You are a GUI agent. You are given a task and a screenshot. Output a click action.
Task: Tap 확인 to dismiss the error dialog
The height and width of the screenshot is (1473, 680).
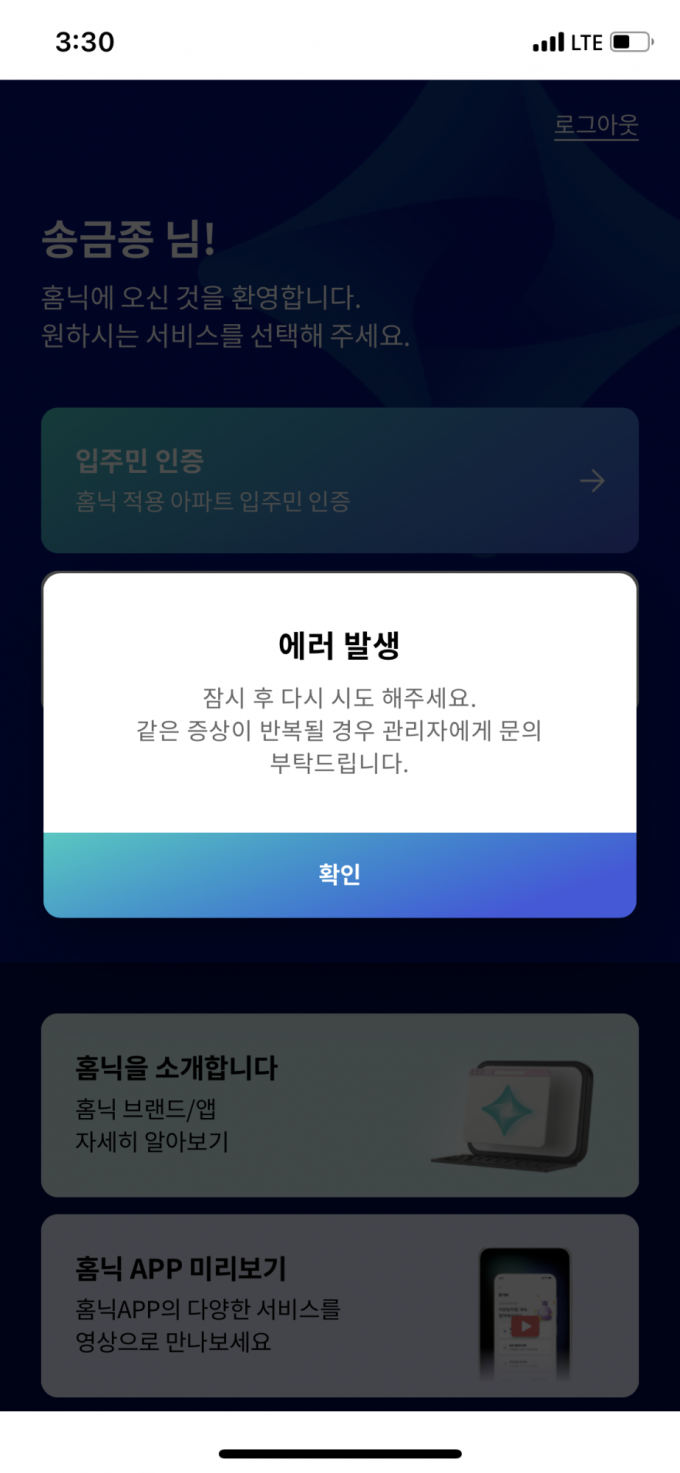pyautogui.click(x=340, y=875)
